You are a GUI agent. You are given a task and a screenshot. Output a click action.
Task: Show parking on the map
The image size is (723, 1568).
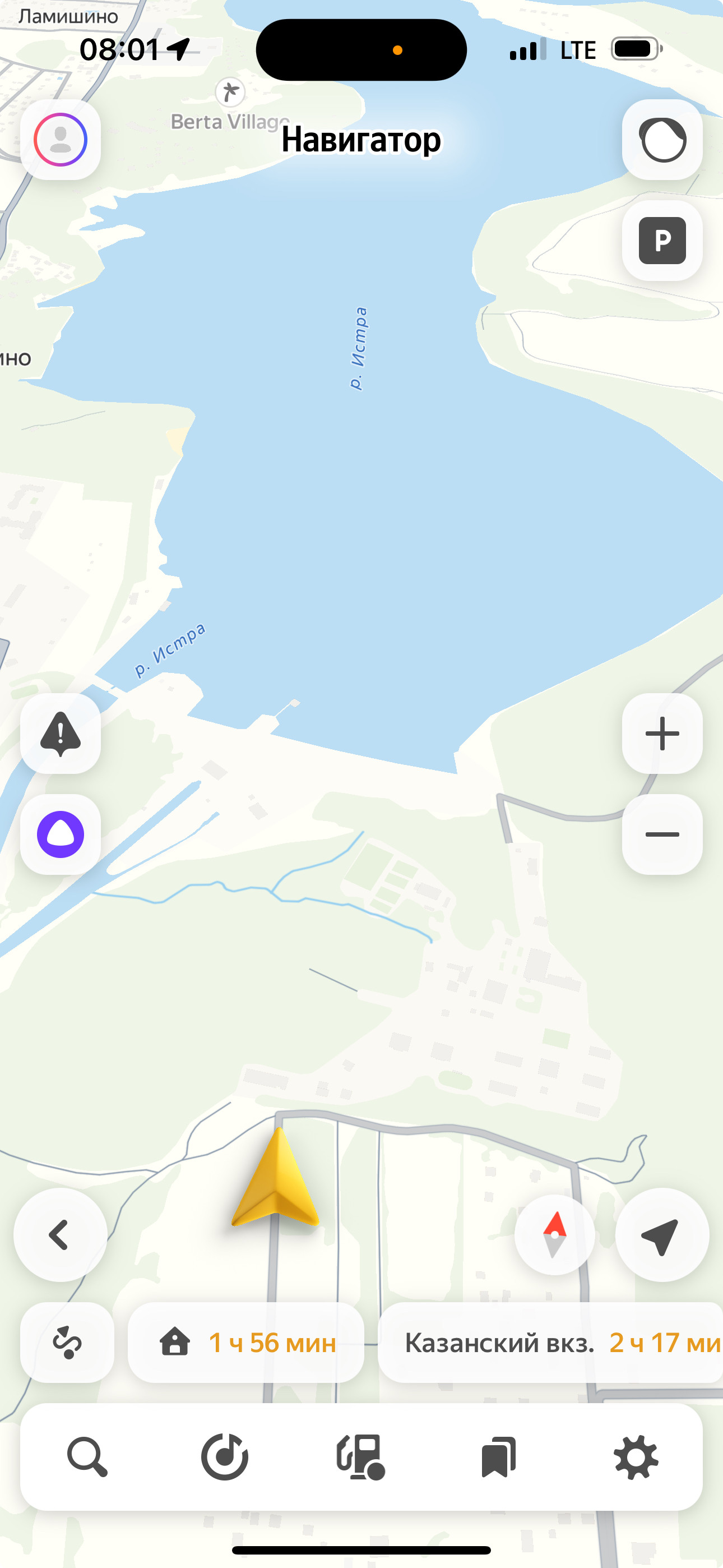point(662,241)
